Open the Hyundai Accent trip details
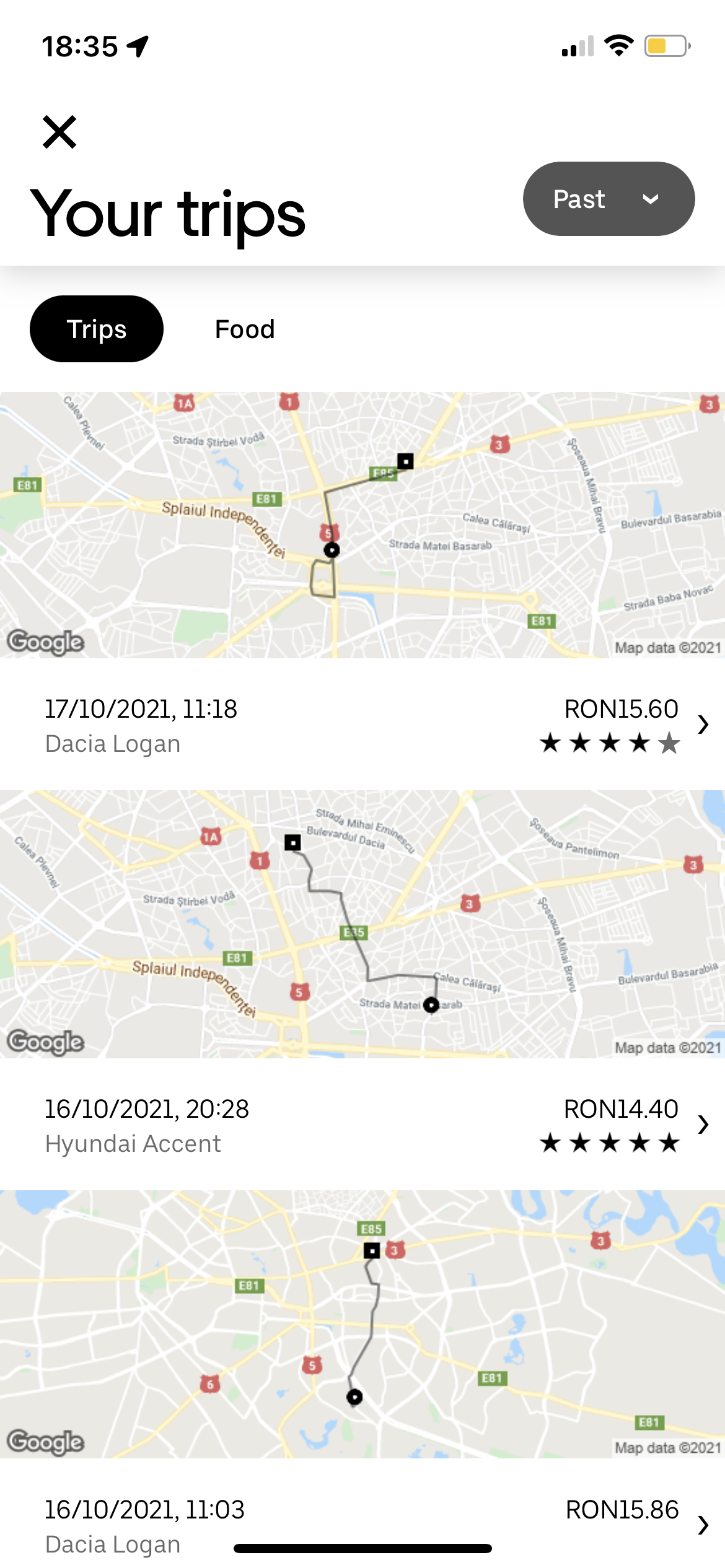 [362, 1125]
